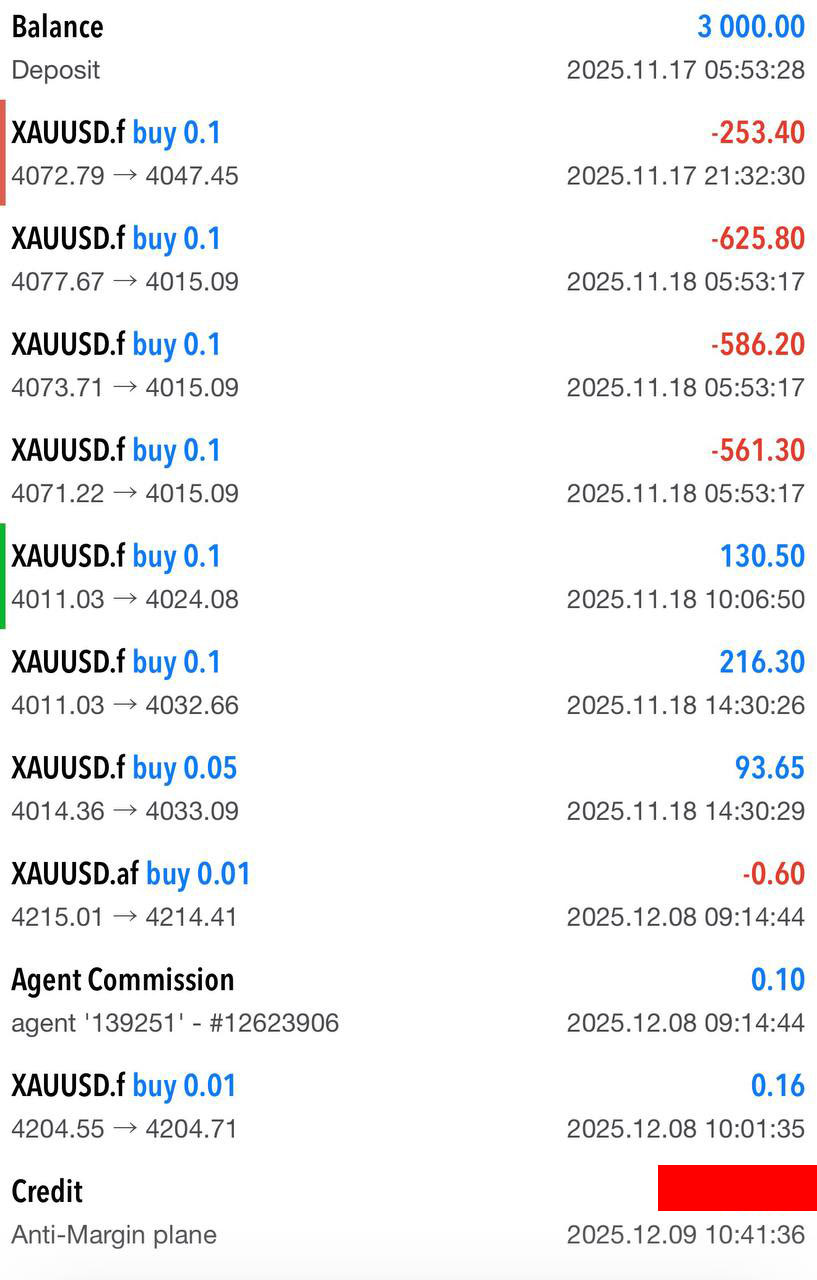Tap the XAUUSD.f buy 0.05 trade
The height and width of the screenshot is (1280, 817).
(x=408, y=790)
